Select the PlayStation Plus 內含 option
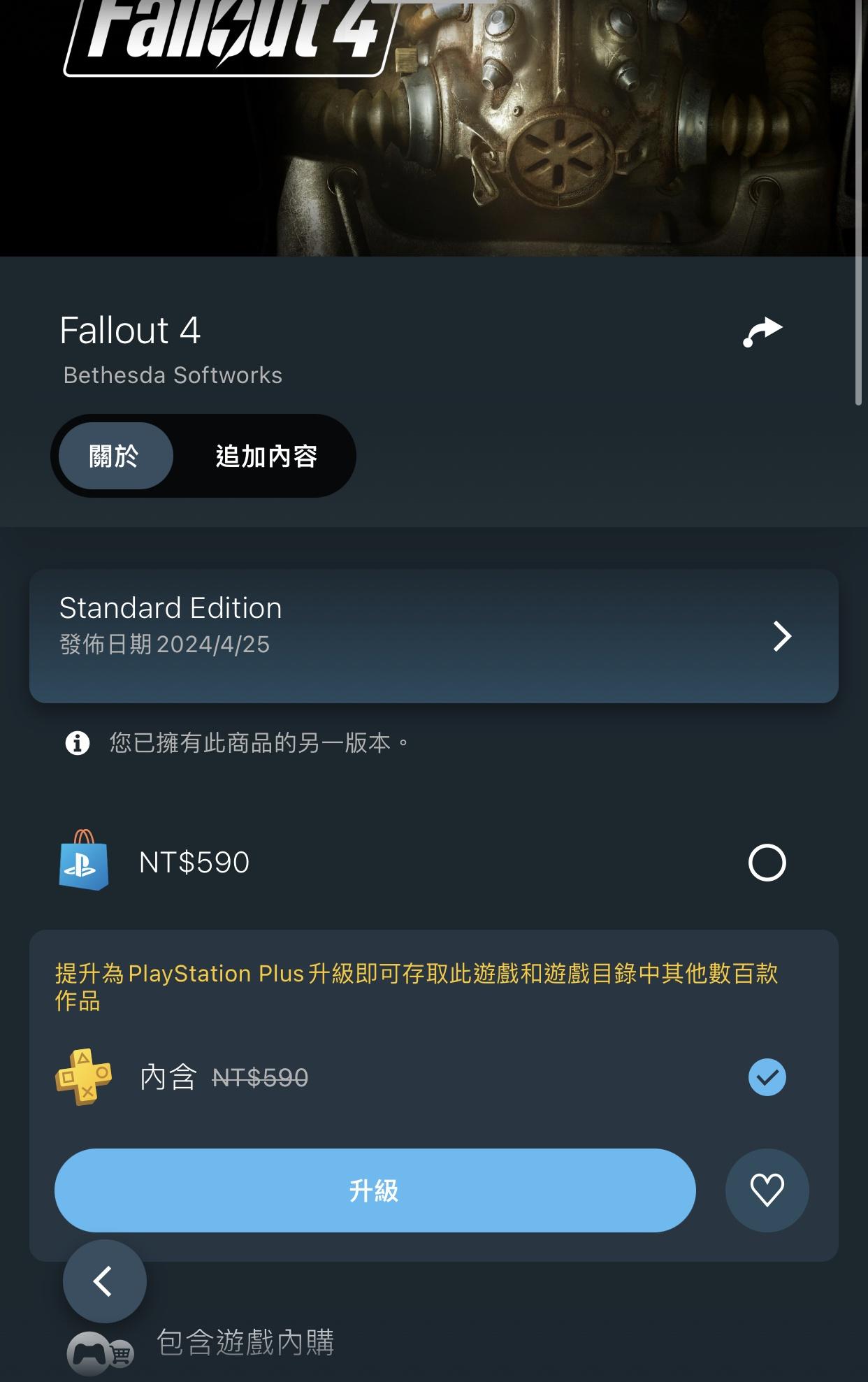Screen dimensions: 868x1382 pyautogui.click(x=767, y=1077)
